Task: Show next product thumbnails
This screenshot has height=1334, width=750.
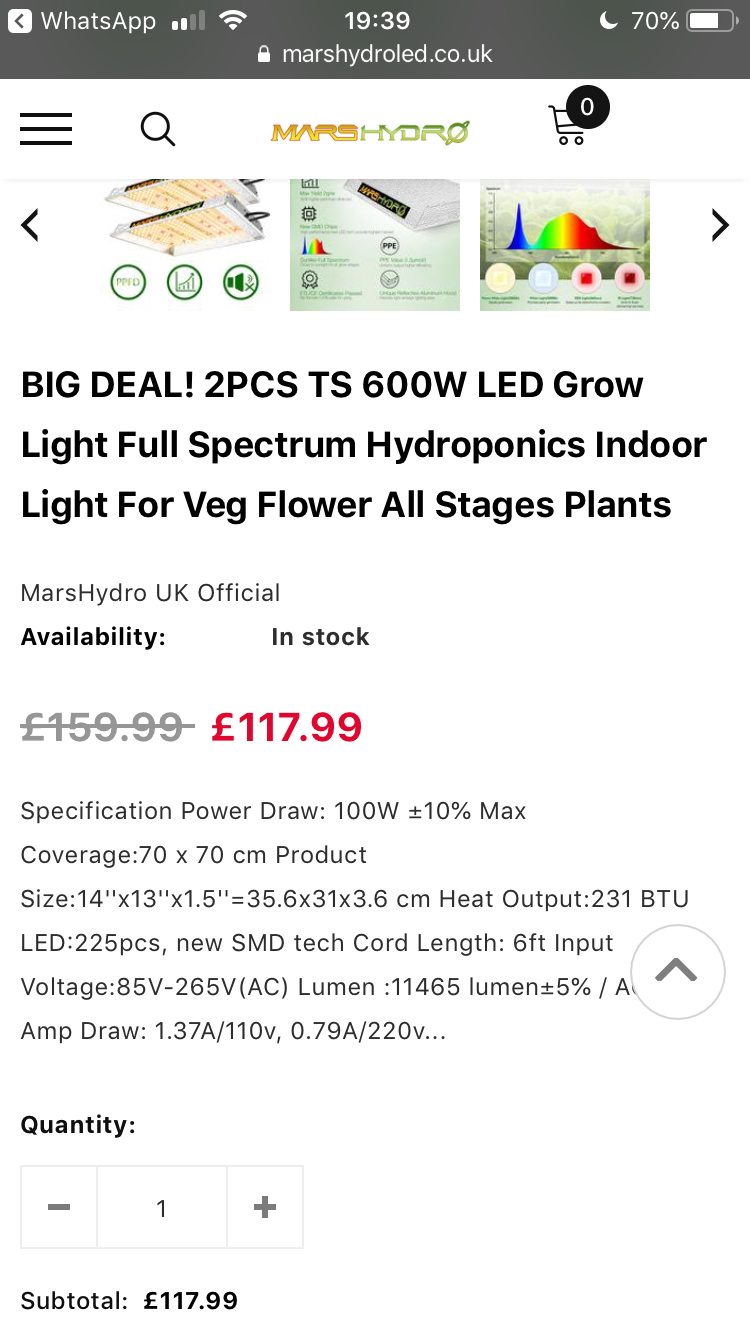Action: 720,226
